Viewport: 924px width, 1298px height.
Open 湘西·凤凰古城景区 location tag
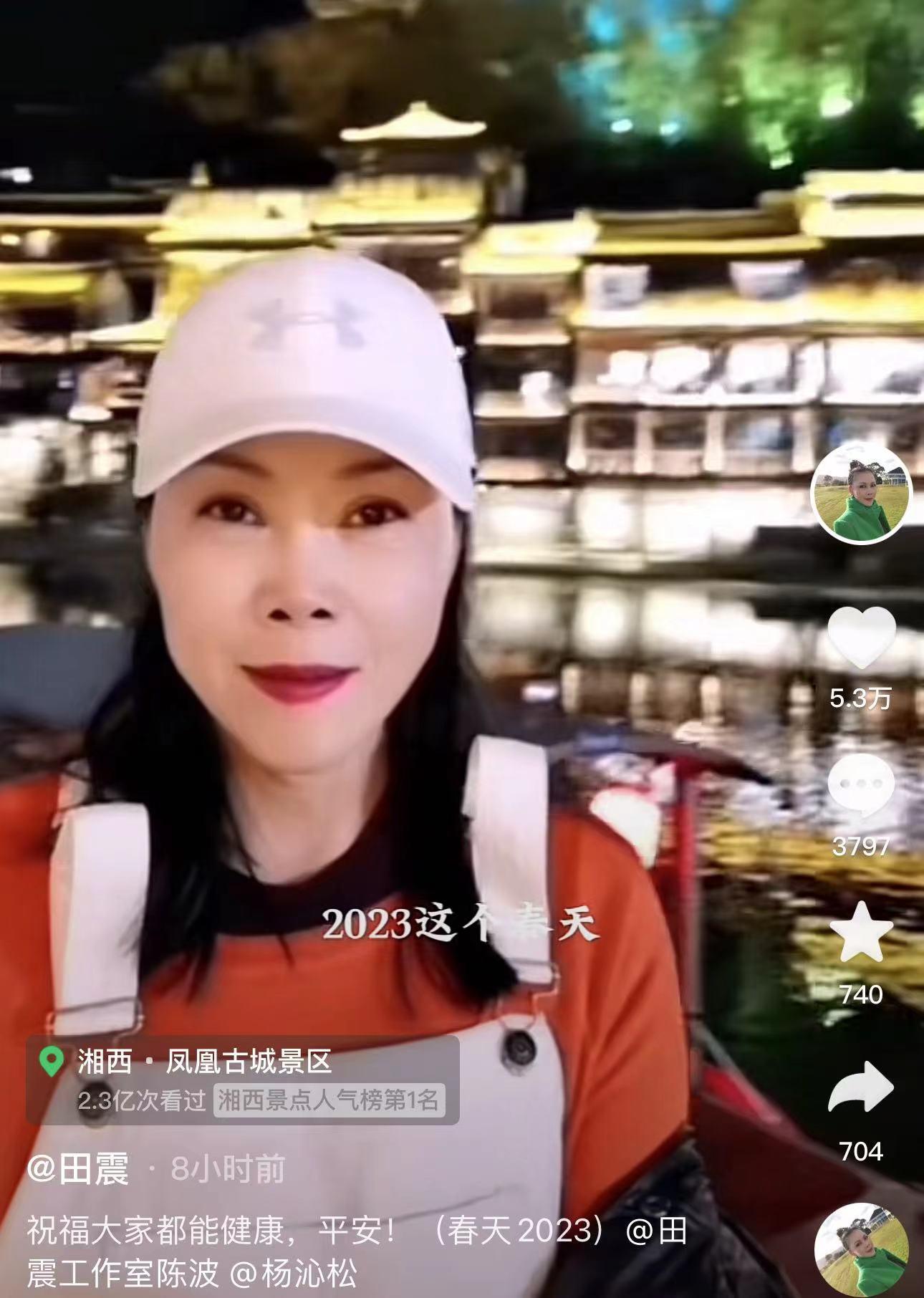point(204,1061)
